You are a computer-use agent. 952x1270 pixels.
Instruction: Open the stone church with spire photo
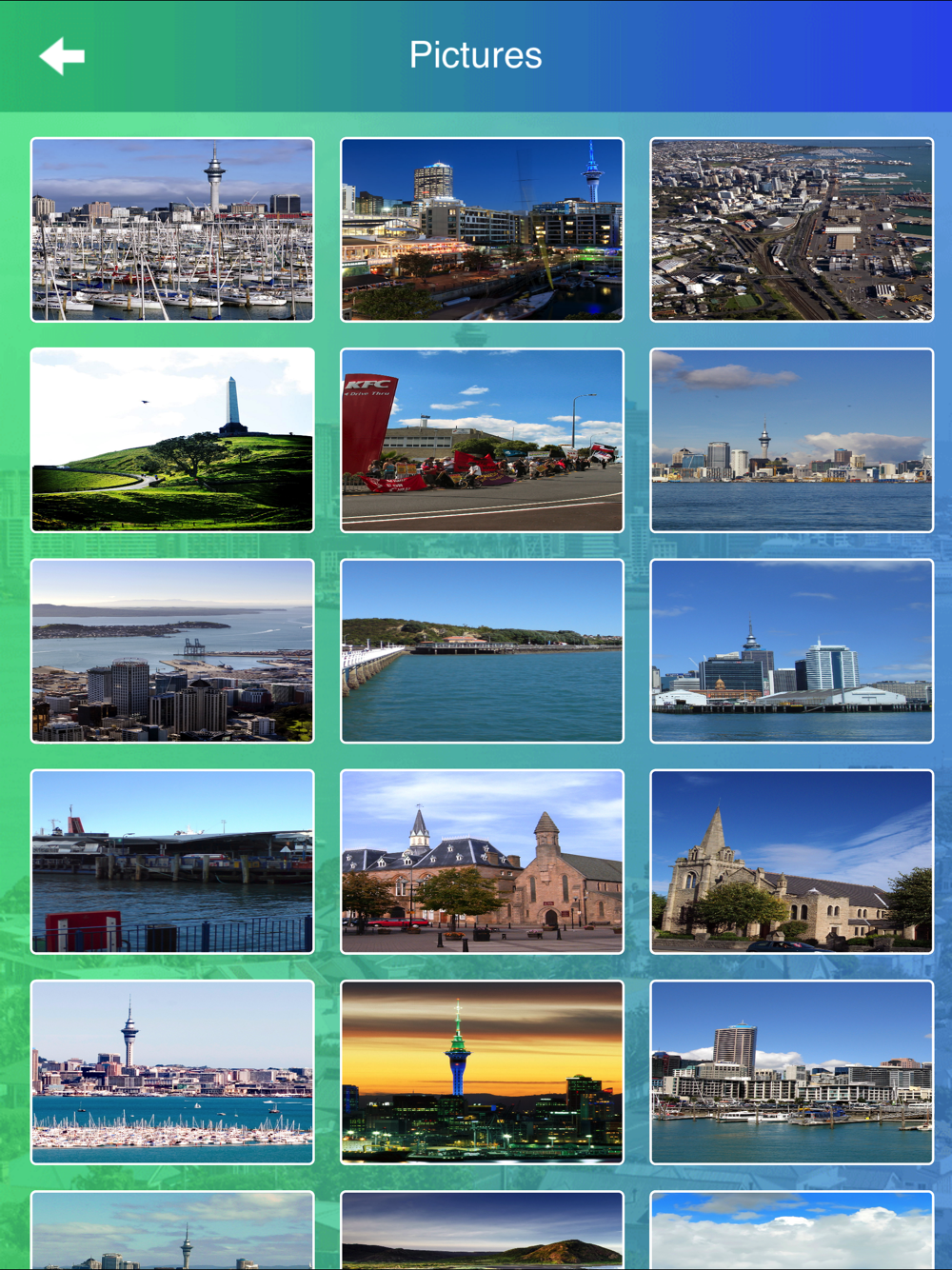[x=791, y=862]
